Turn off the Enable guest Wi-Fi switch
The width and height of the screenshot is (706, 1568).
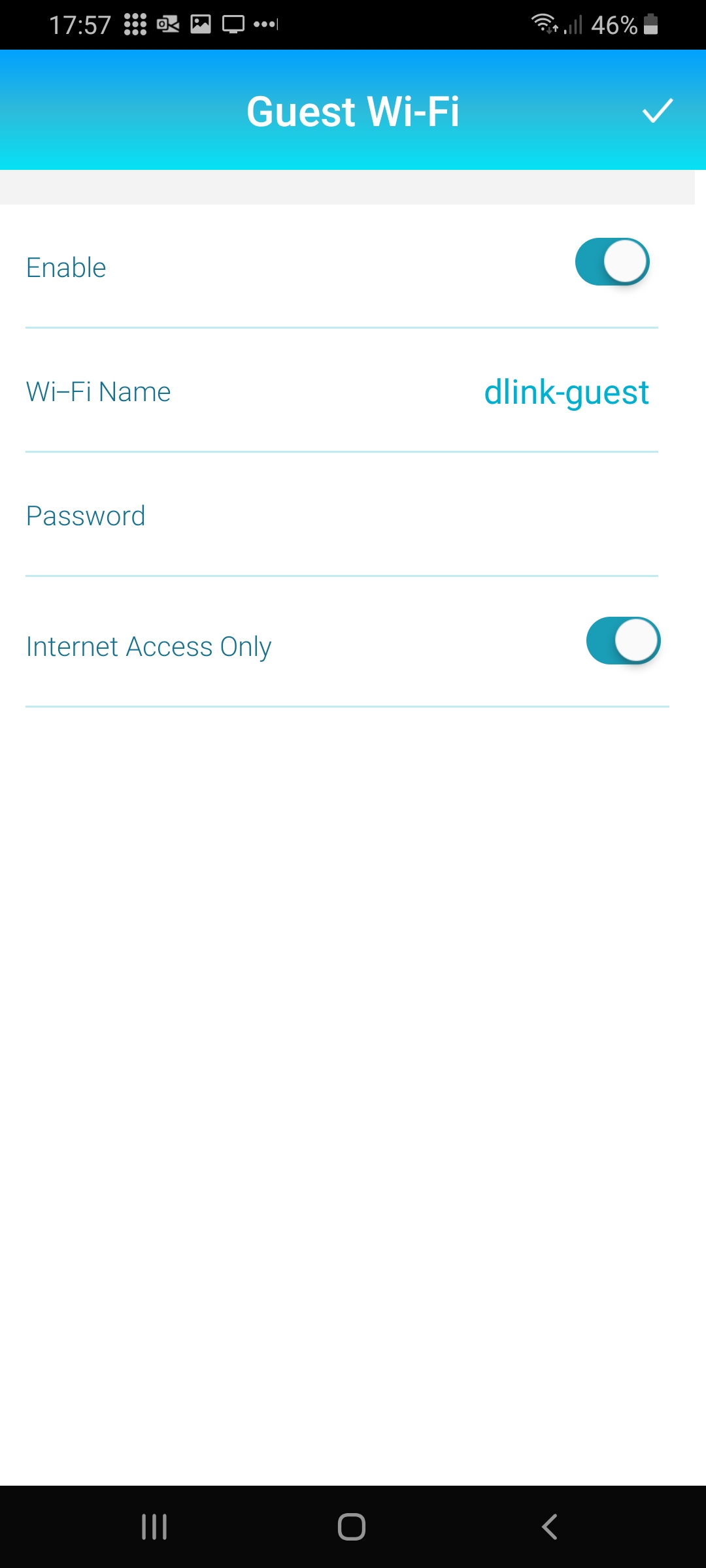click(x=613, y=262)
